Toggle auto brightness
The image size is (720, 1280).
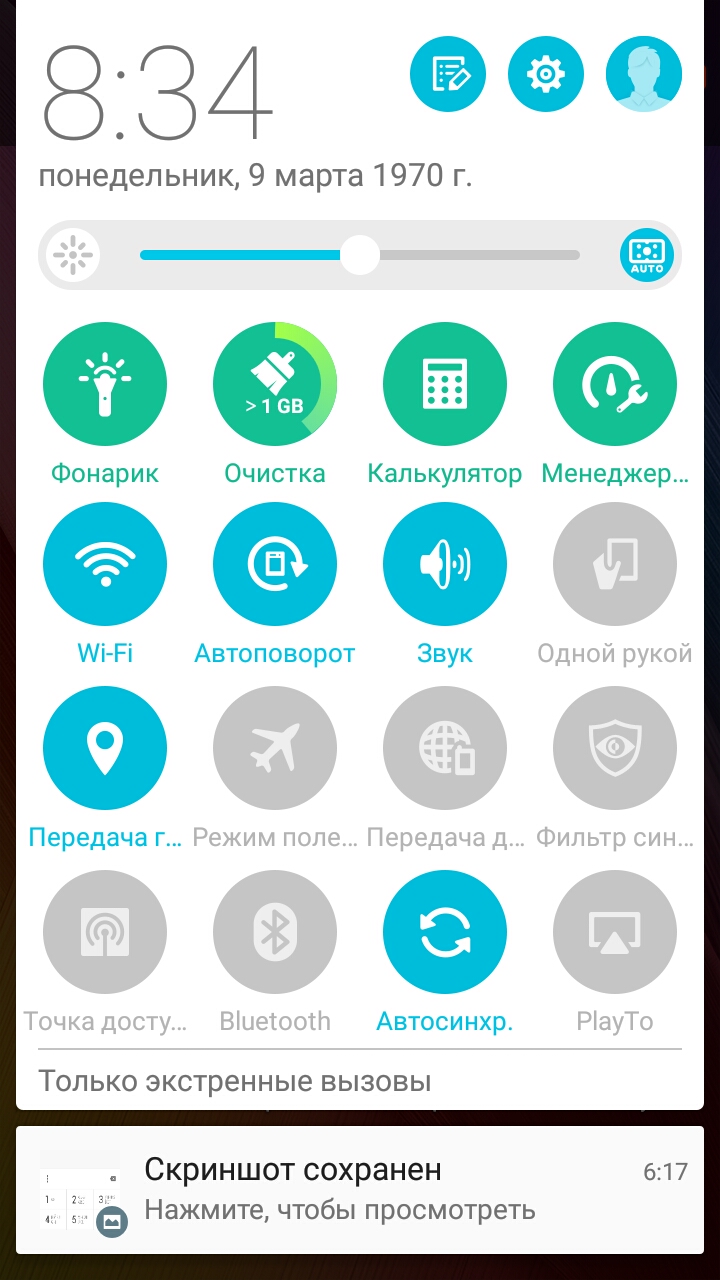(x=647, y=255)
